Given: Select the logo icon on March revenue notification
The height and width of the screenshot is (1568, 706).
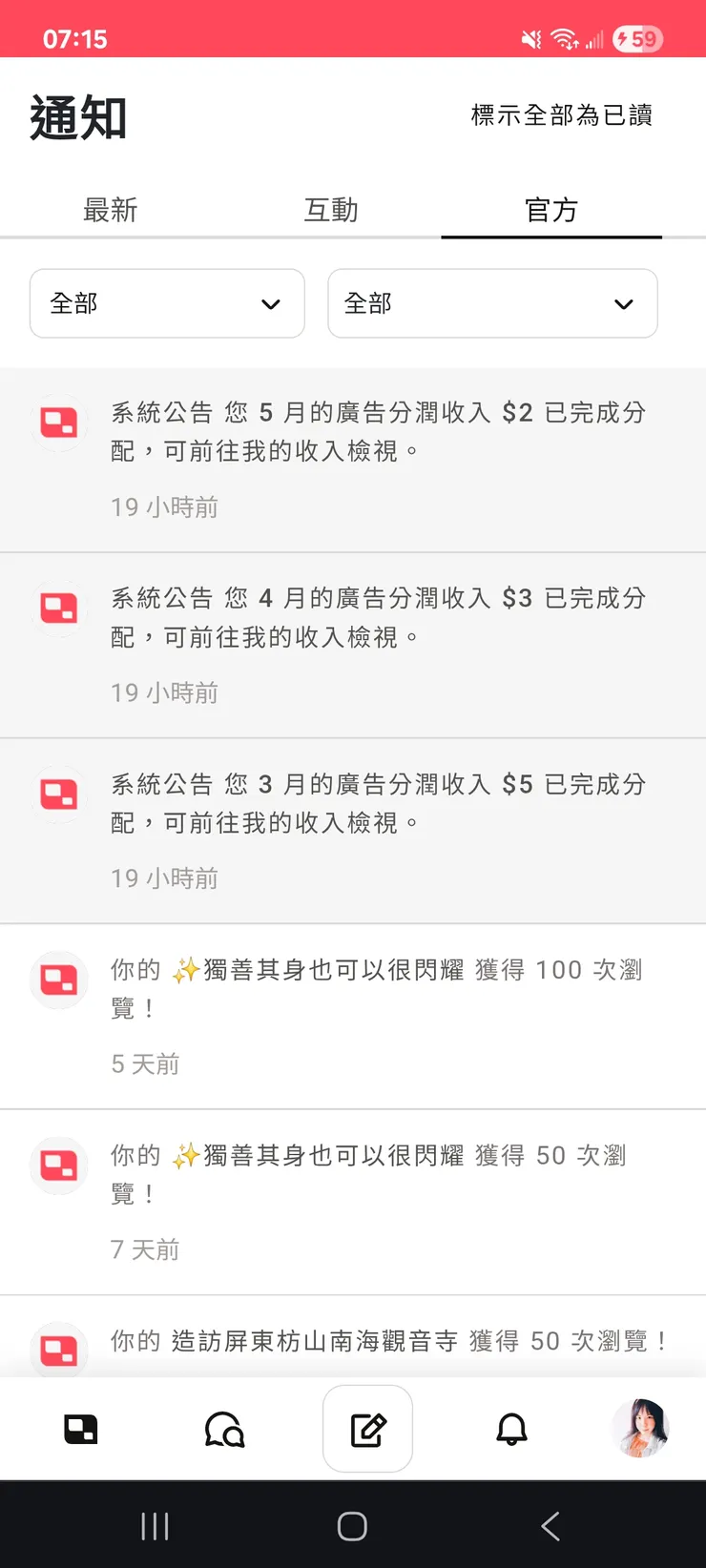Looking at the screenshot, I should (58, 794).
